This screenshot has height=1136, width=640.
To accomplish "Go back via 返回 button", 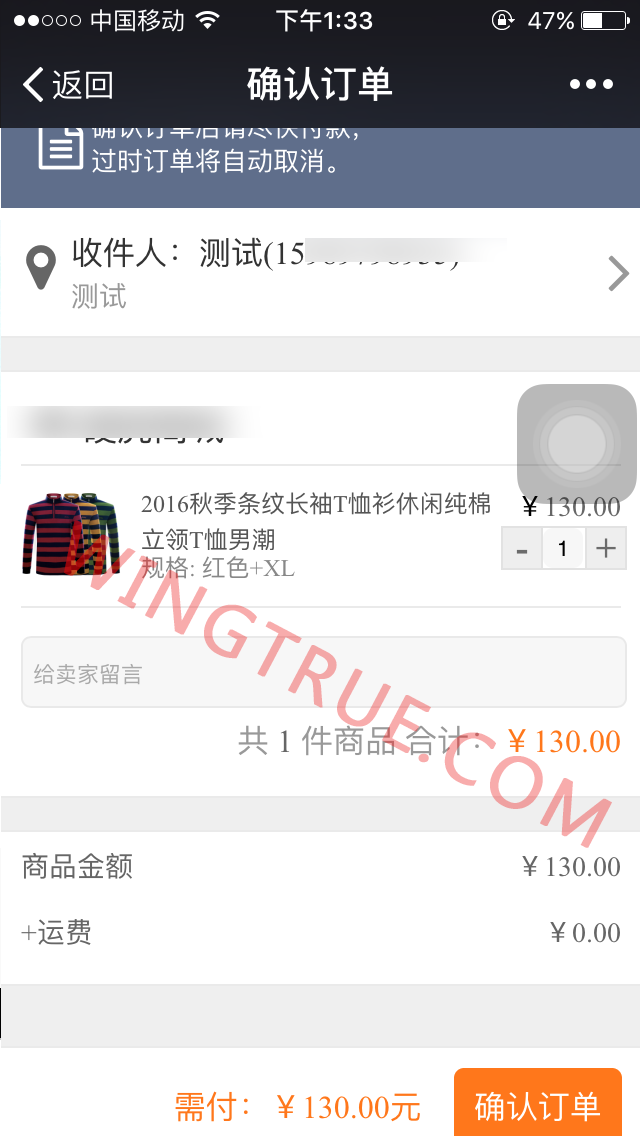I will pyautogui.click(x=68, y=85).
